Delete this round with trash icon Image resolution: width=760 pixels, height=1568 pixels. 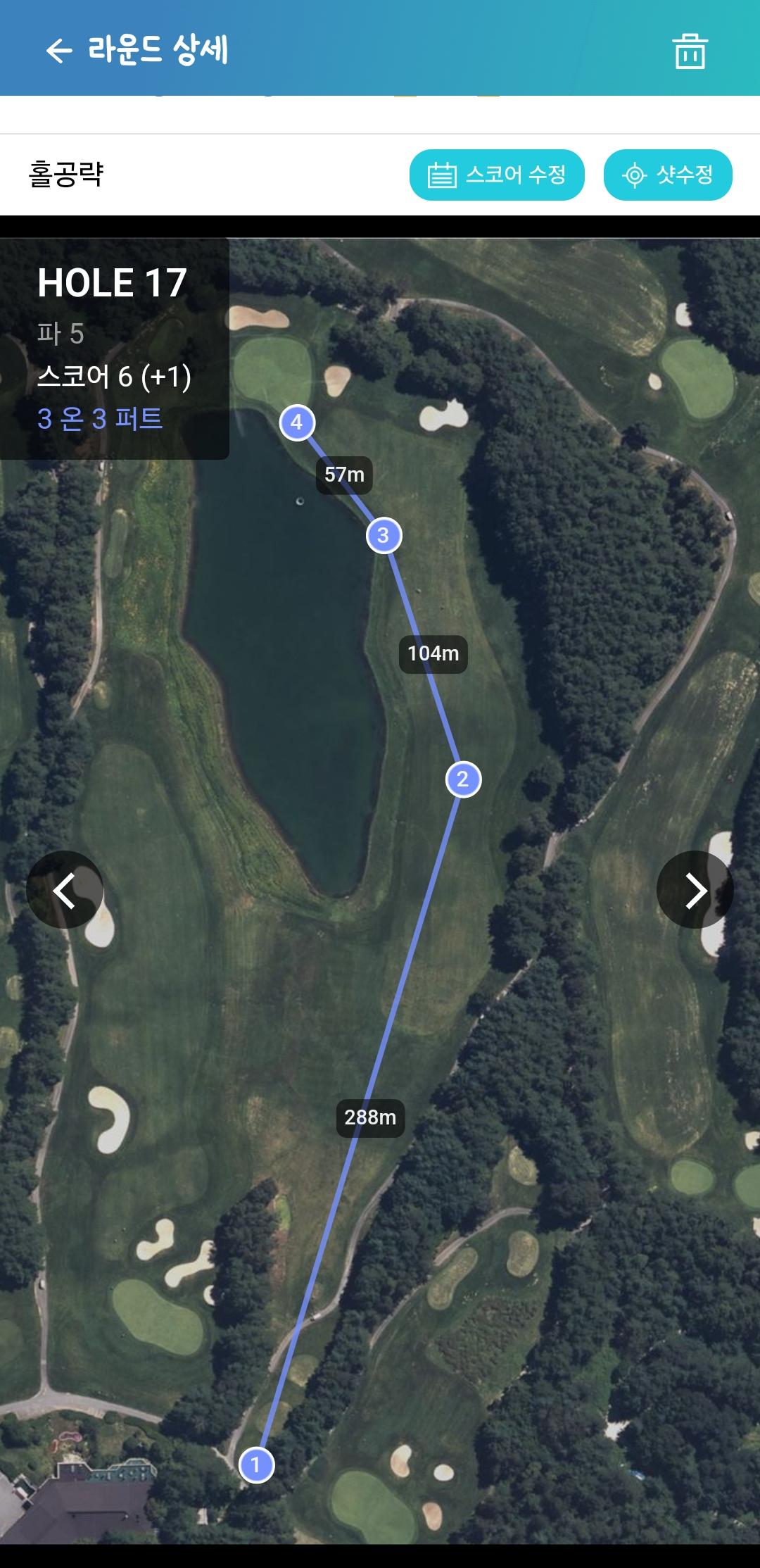coord(690,51)
